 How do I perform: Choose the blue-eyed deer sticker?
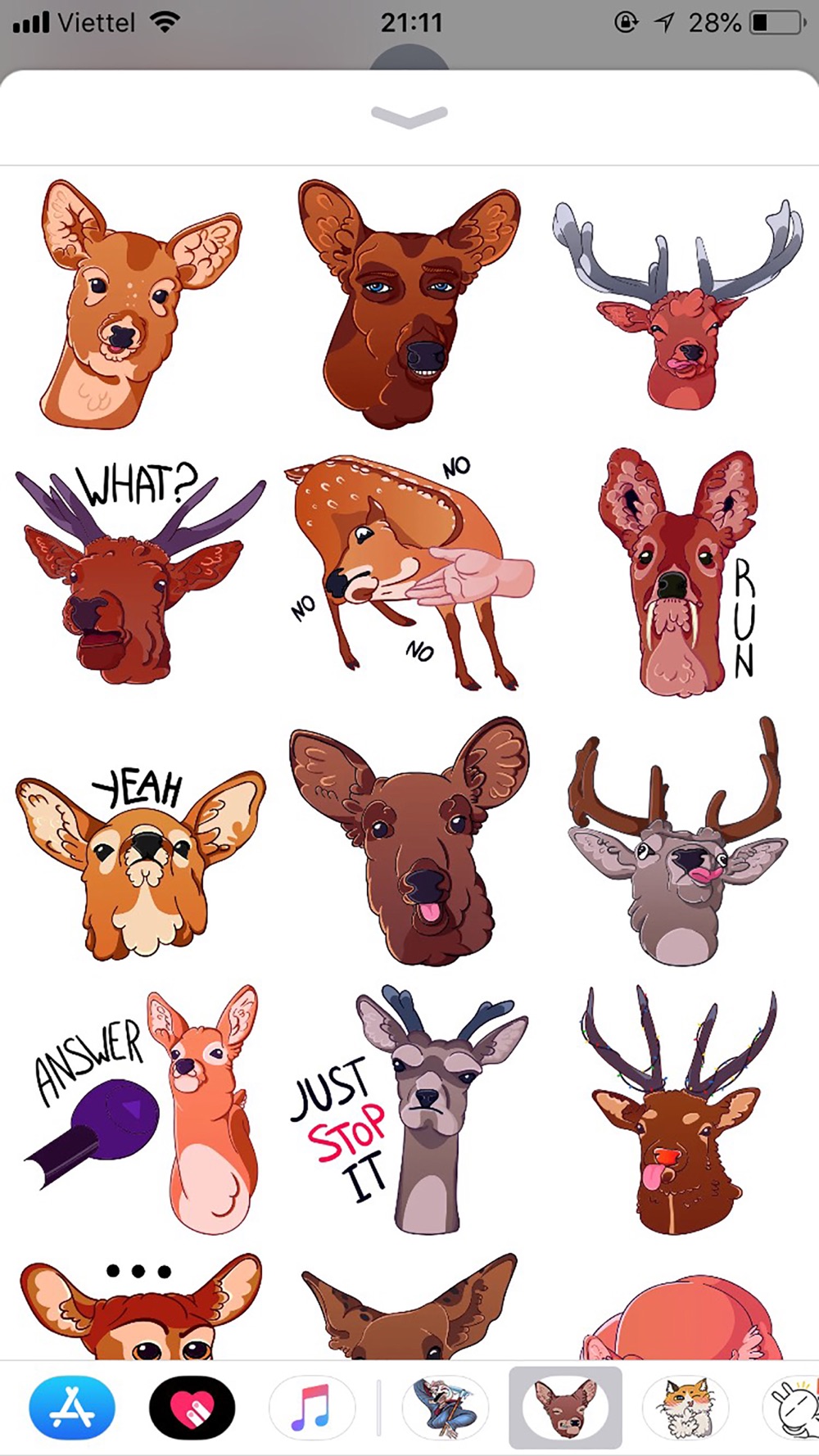pos(409,305)
